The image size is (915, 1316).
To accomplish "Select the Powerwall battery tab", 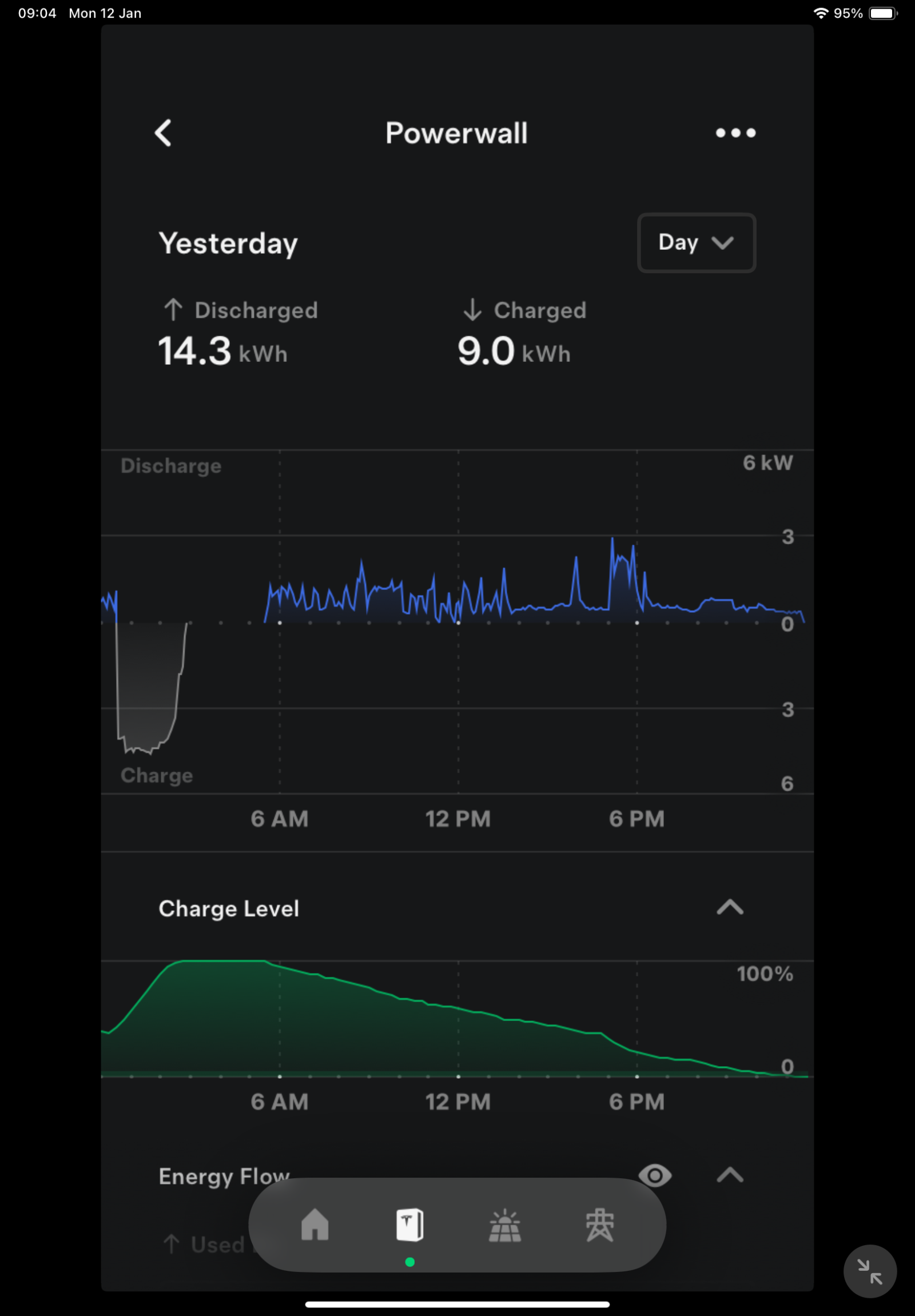I will (x=410, y=1225).
